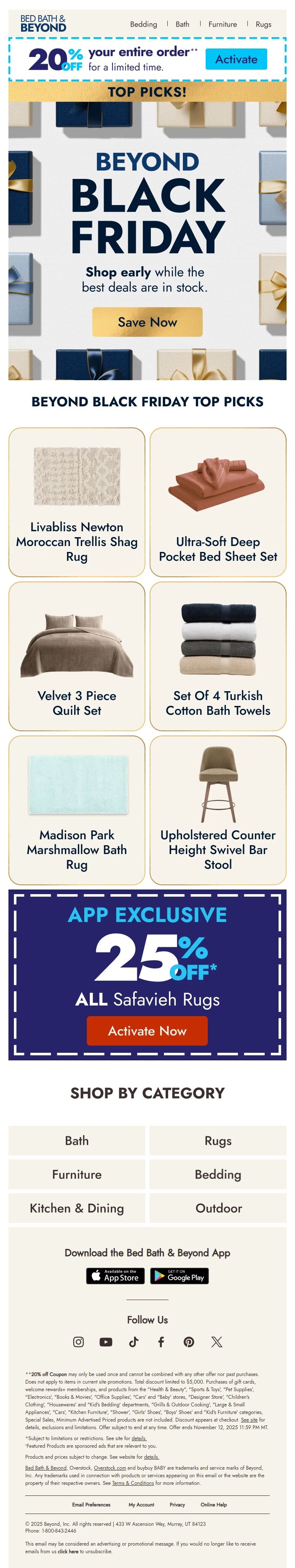This screenshot has height=1568, width=295.
Task: Download app from the App Store
Action: pyautogui.click(x=115, y=1276)
